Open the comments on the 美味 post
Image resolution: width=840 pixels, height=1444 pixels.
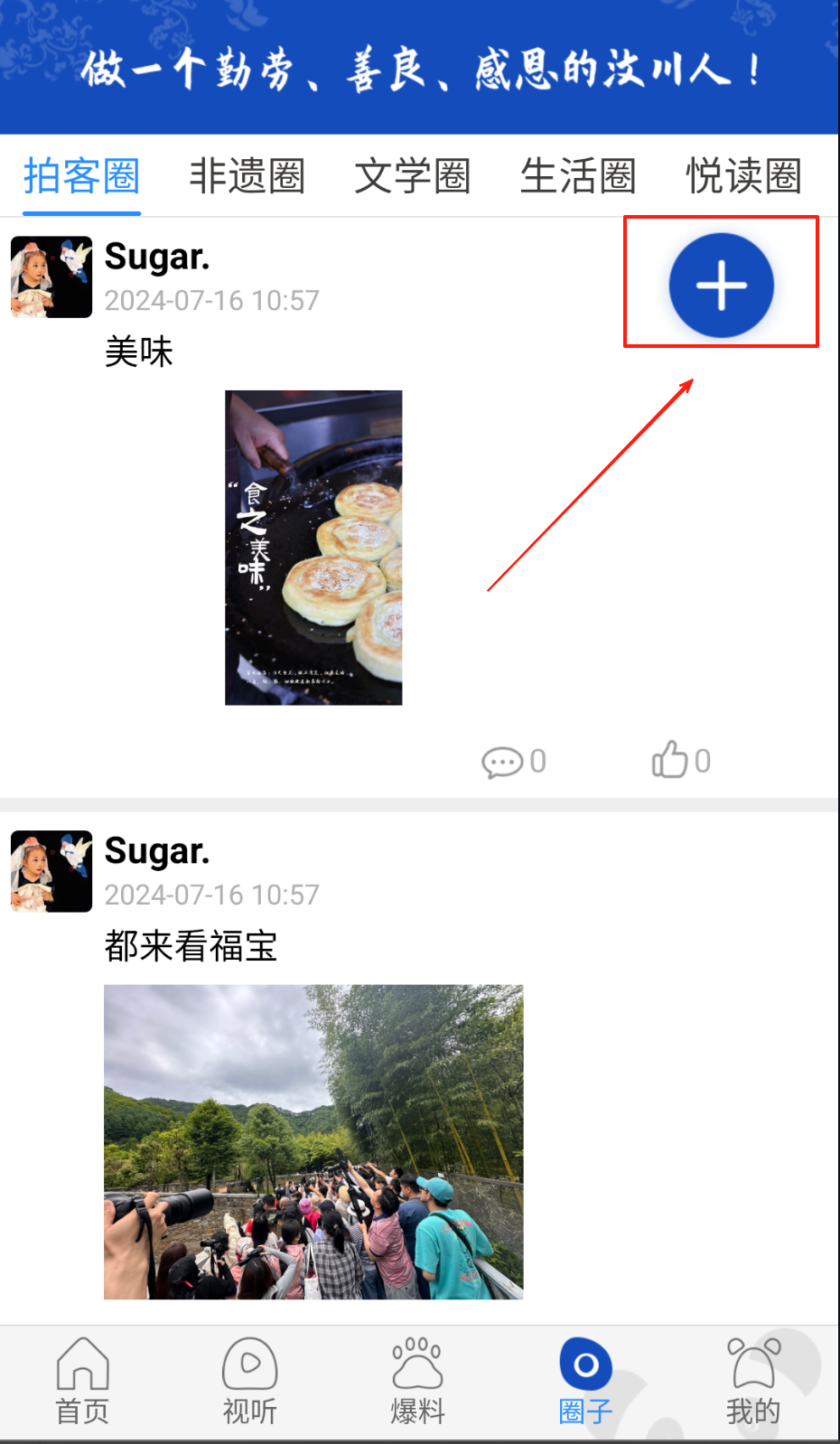[513, 762]
